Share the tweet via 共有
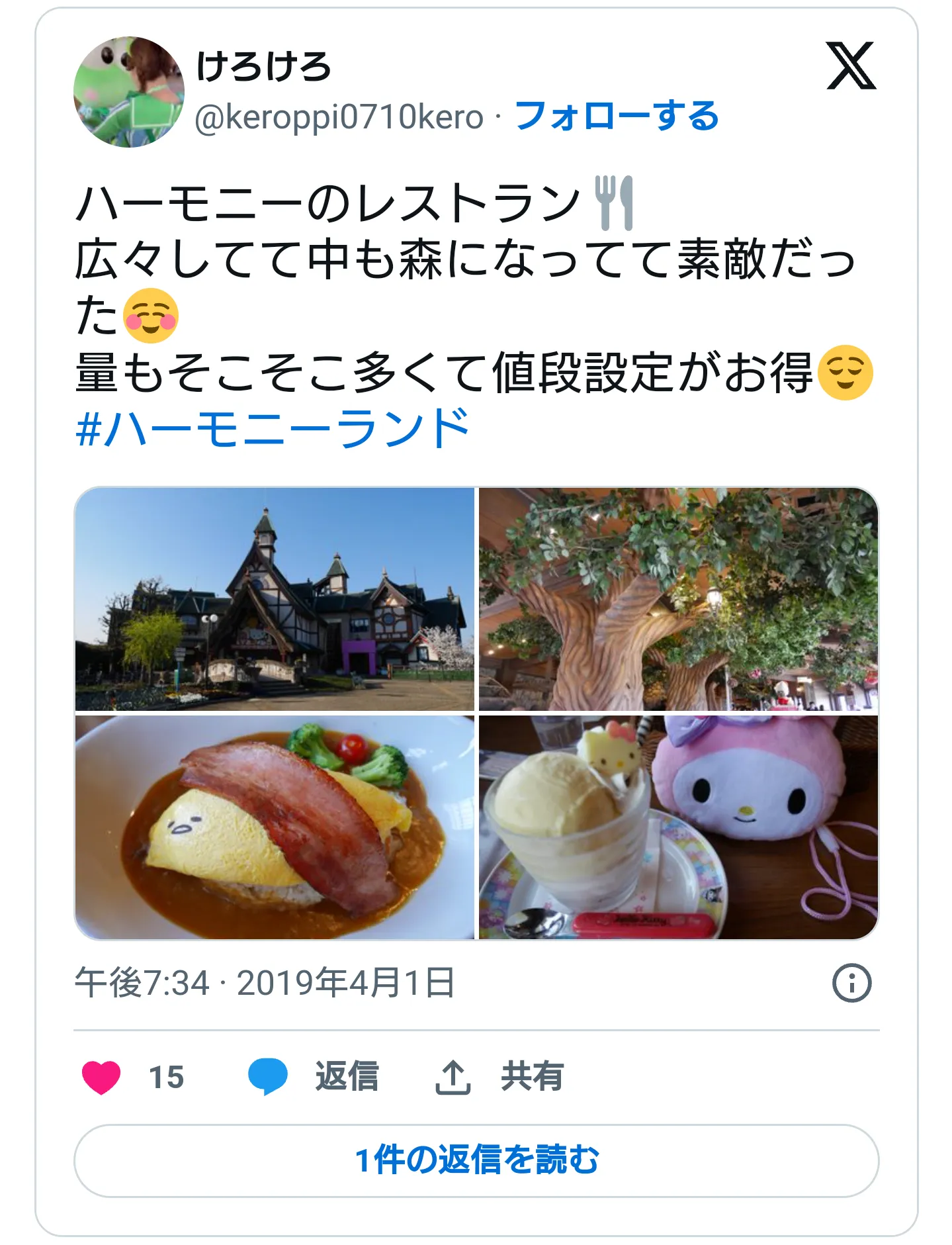The image size is (952, 1245). [500, 1077]
